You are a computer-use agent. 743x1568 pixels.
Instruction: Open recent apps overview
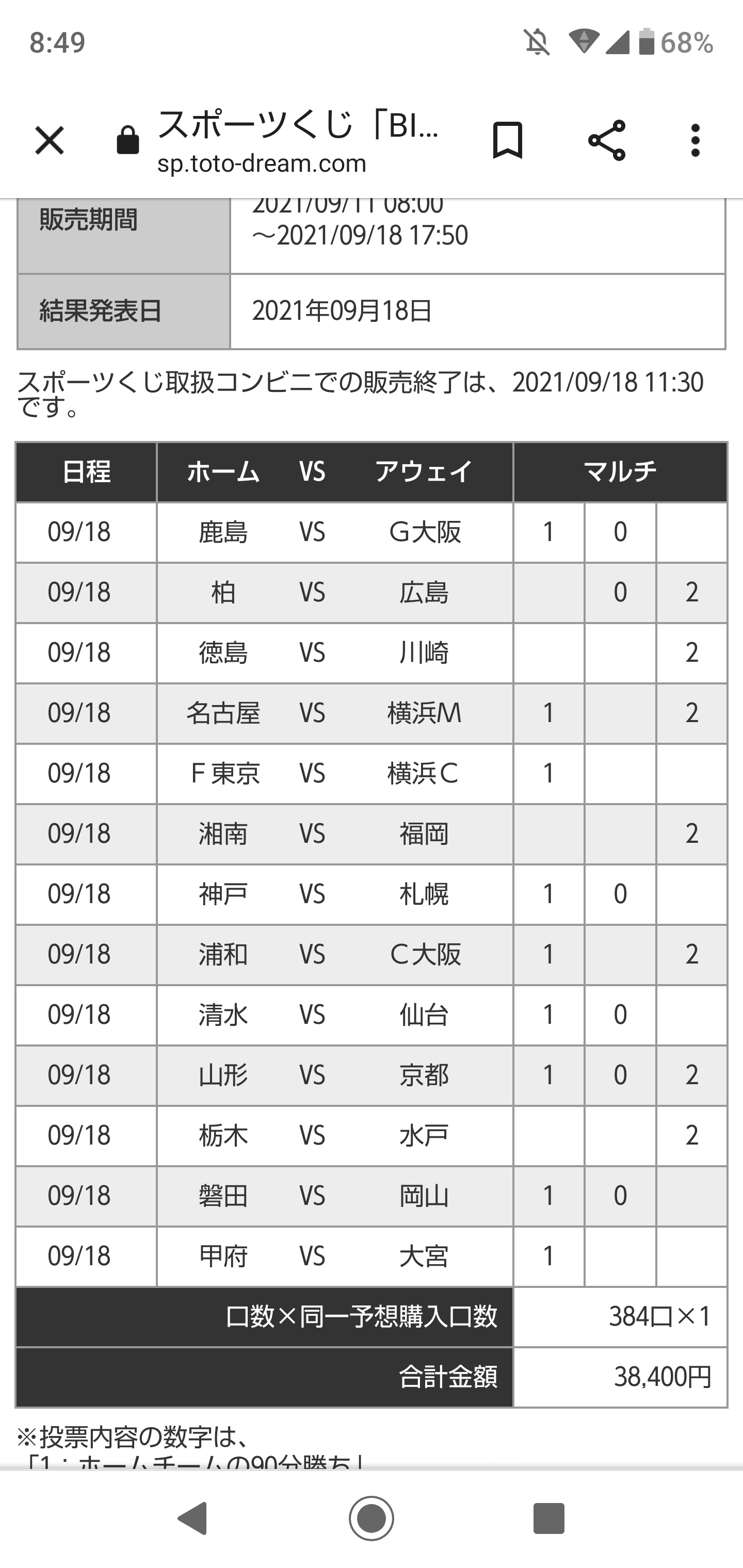(548, 1518)
